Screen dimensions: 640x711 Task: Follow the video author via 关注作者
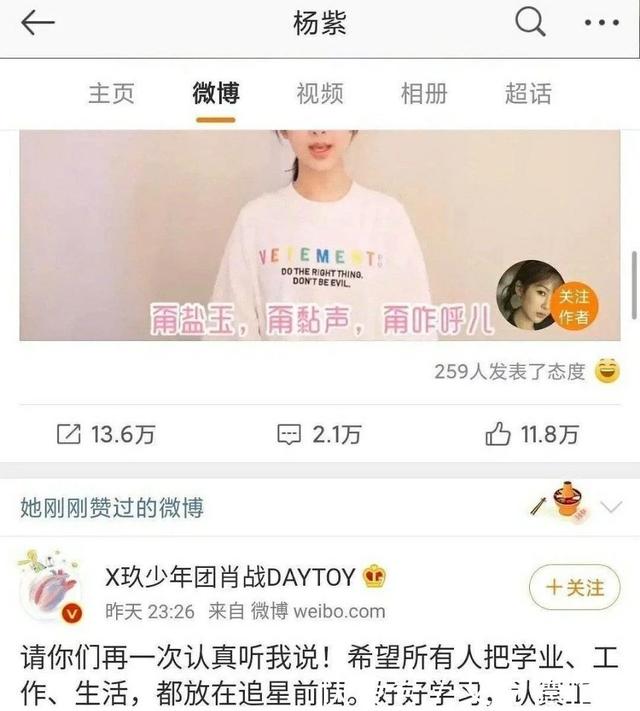point(574,306)
